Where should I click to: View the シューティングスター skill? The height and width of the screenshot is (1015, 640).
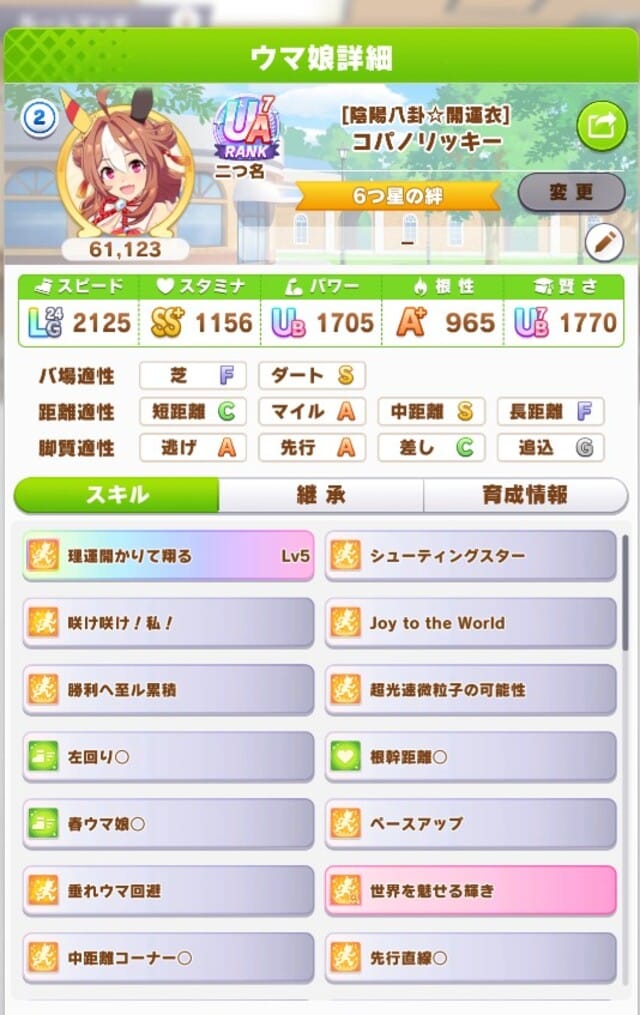tap(471, 555)
